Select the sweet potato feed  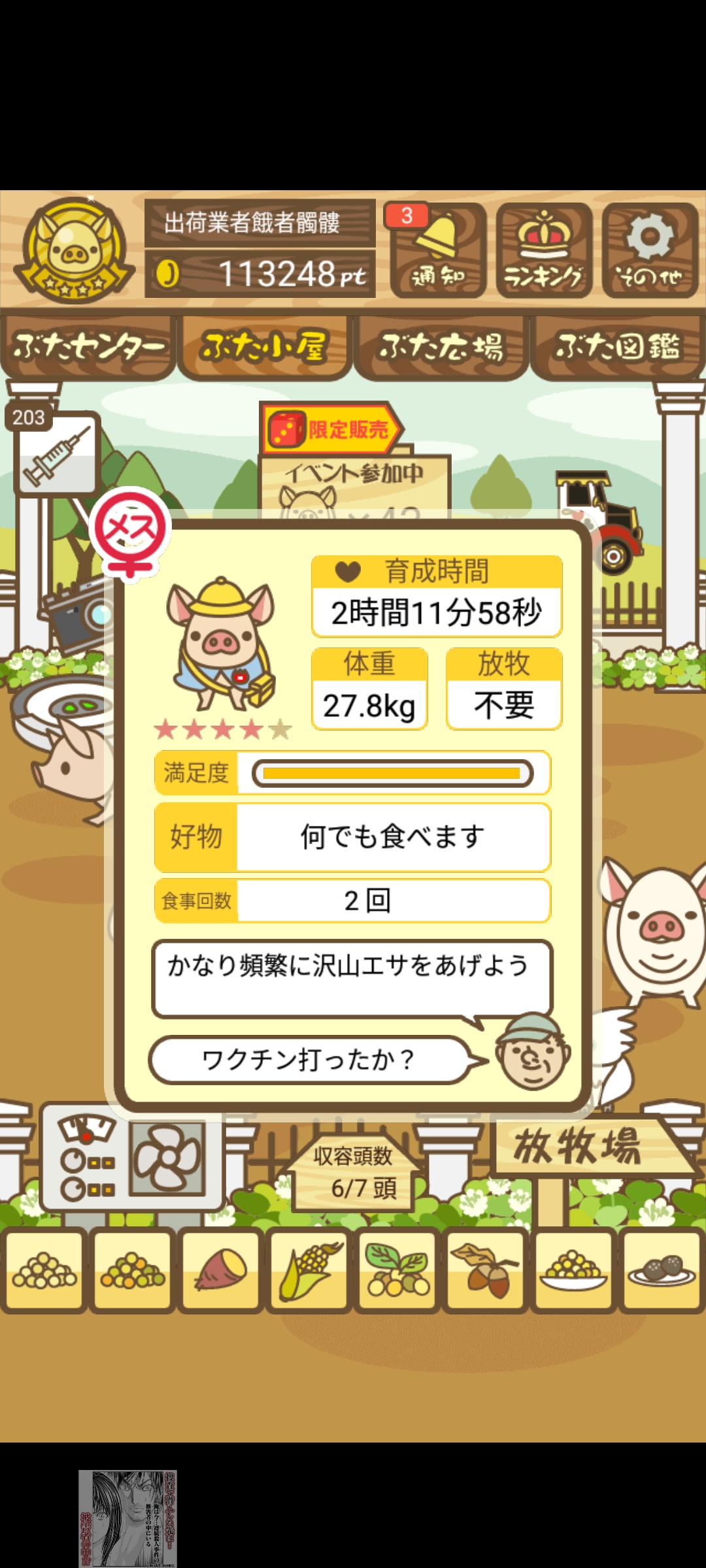221,1269
